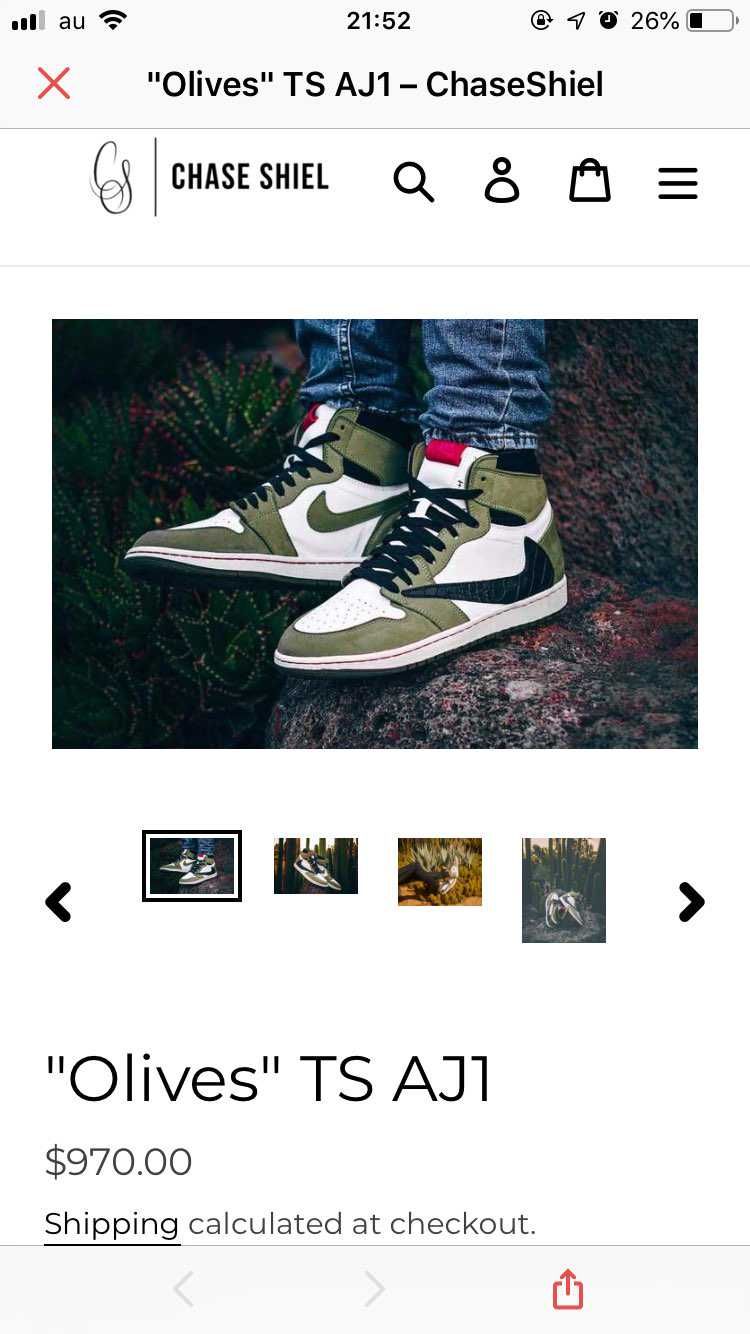Select the third thumbnail with orange background
The image size is (750, 1334).
[x=440, y=872]
